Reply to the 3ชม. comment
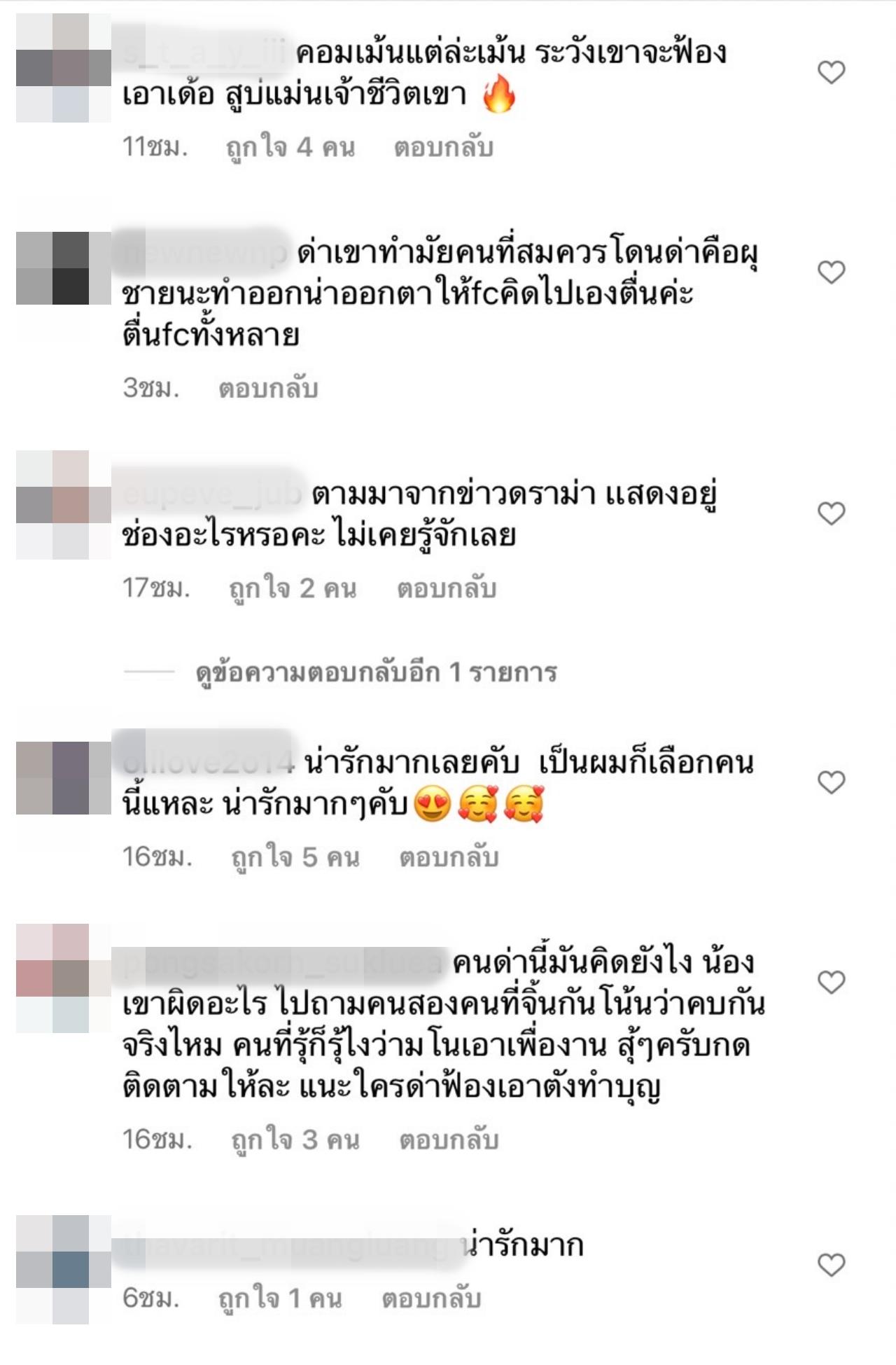Image resolution: width=896 pixels, height=1365 pixels. (268, 388)
